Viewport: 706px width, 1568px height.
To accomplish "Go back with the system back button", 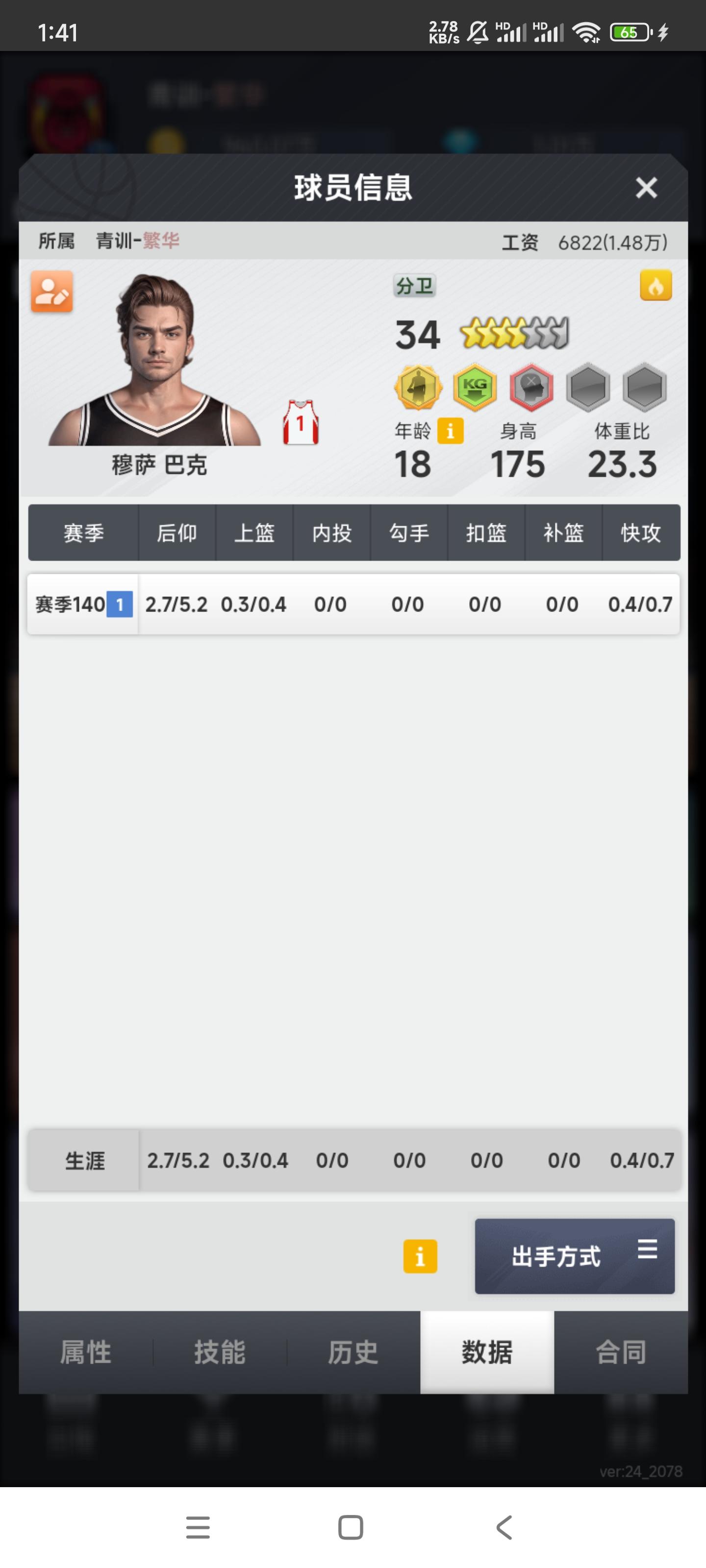I will [x=504, y=1527].
